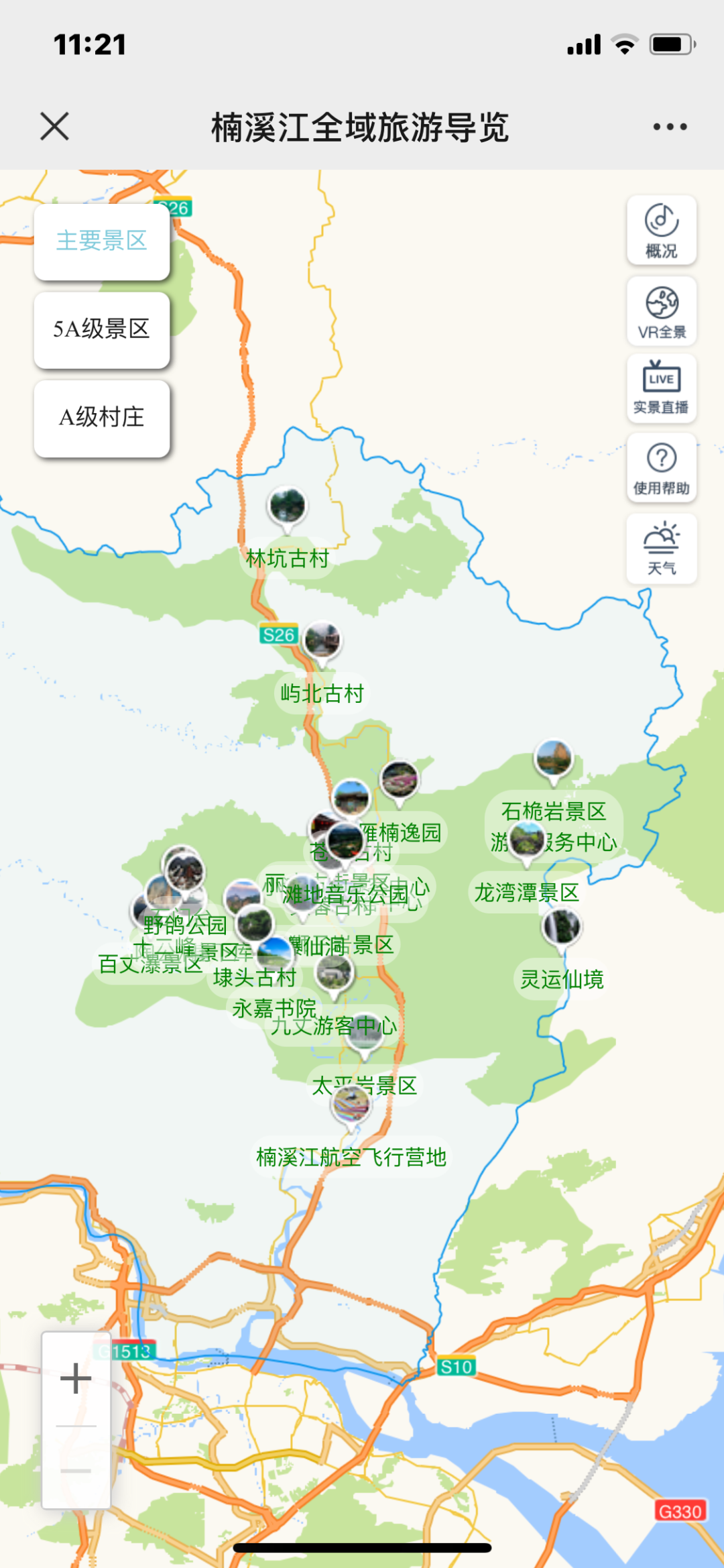This screenshot has height=1568, width=724.
Task: Open the three-dot overflow menu
Action: tap(670, 126)
